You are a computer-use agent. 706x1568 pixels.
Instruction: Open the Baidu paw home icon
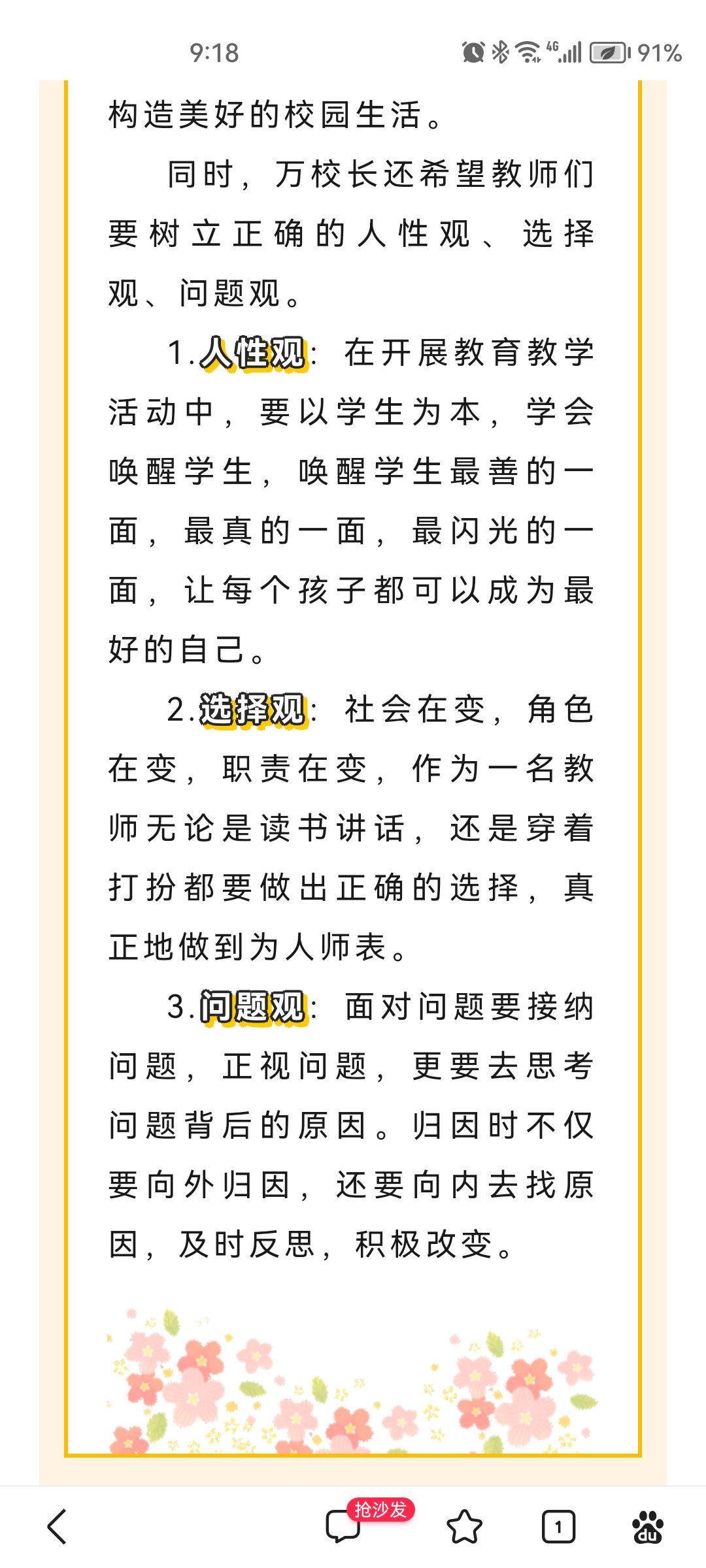point(648,1527)
